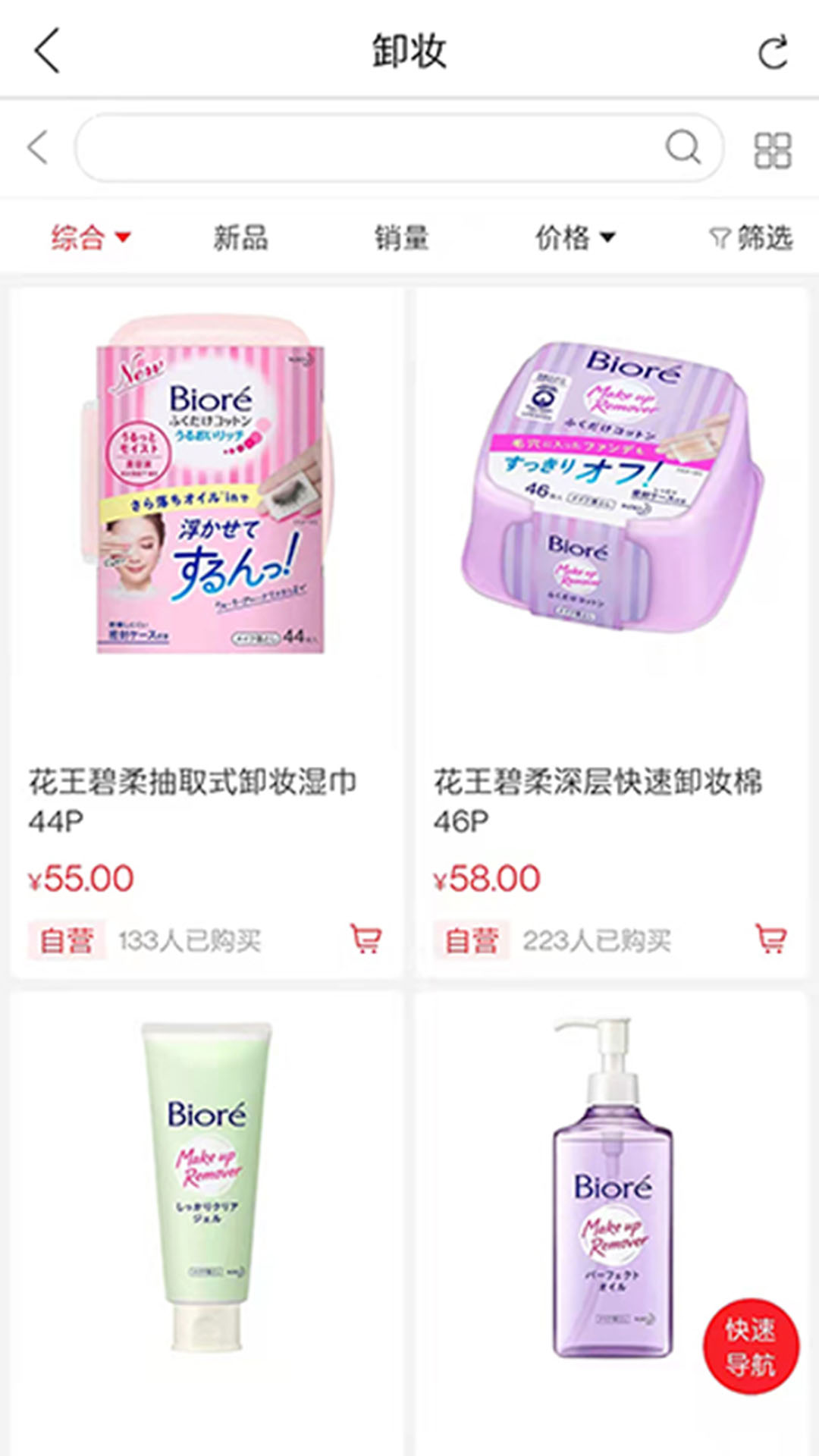This screenshot has width=819, height=1456.
Task: Go back from the 卸妆 page
Action: (x=47, y=51)
